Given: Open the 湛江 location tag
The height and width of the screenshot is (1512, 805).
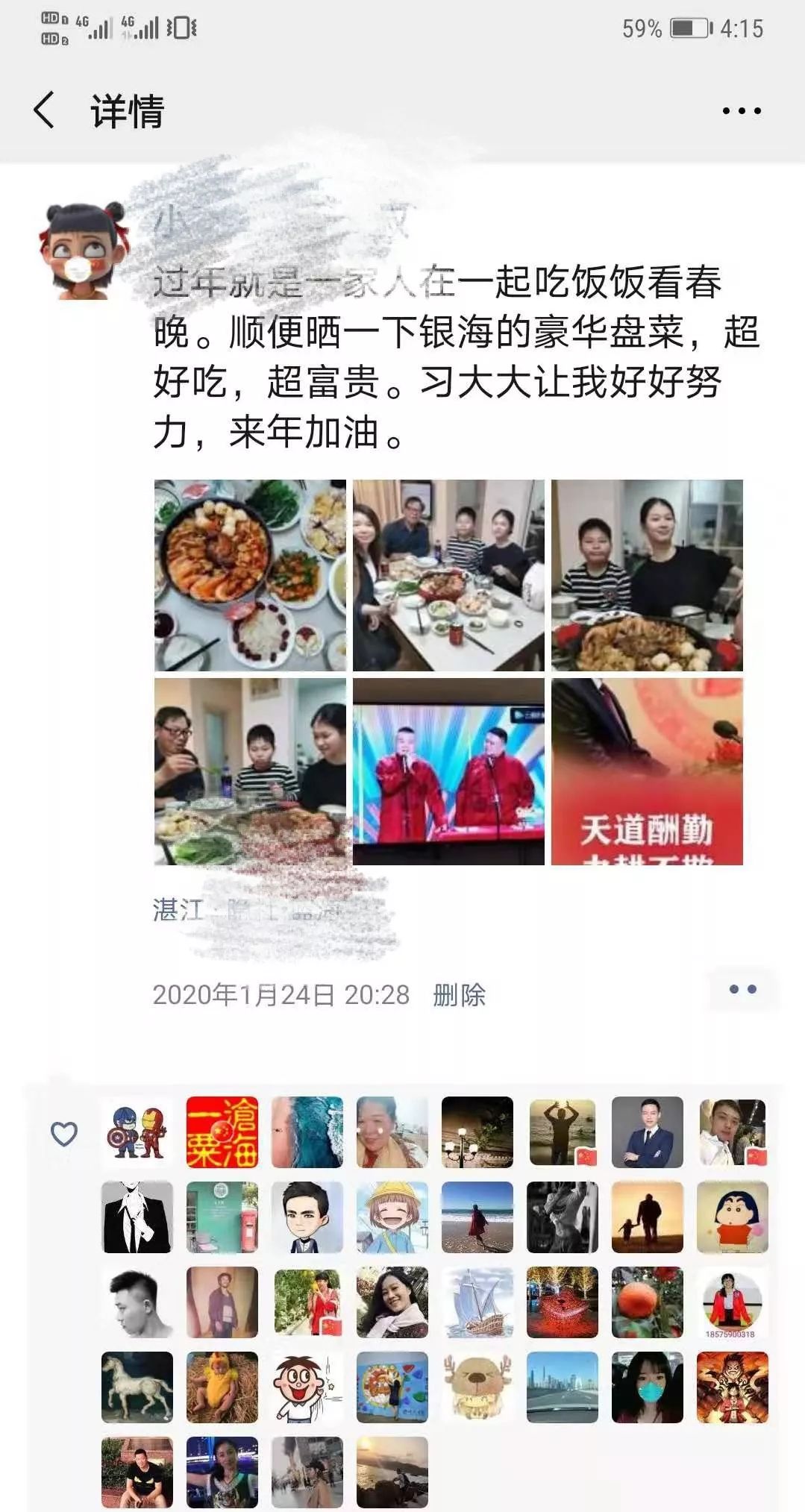Looking at the screenshot, I should click(178, 911).
